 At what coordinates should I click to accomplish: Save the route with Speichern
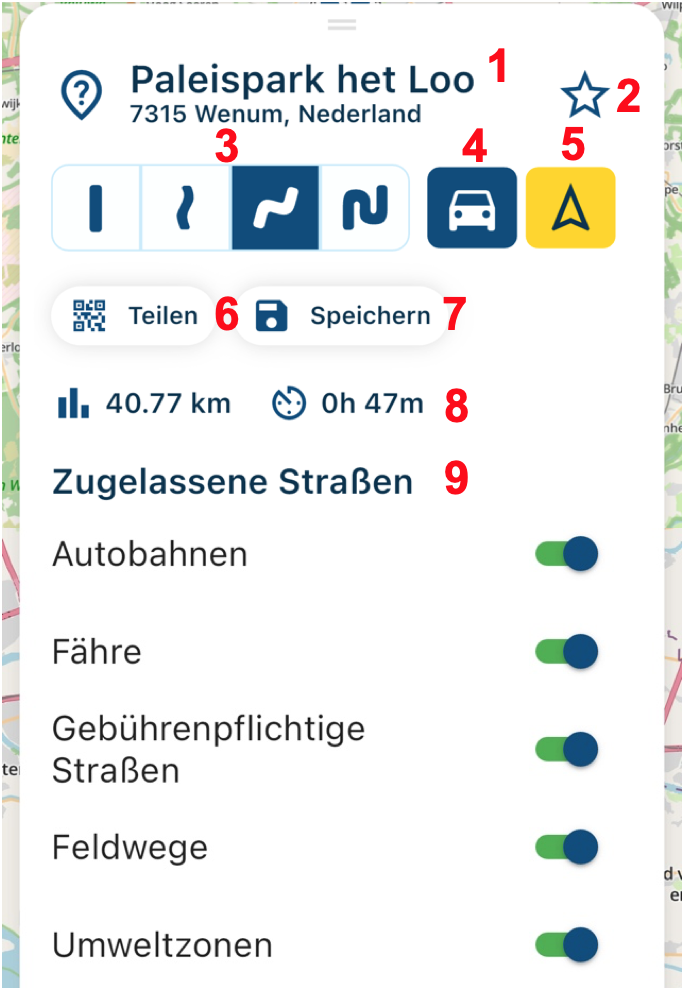pos(343,316)
